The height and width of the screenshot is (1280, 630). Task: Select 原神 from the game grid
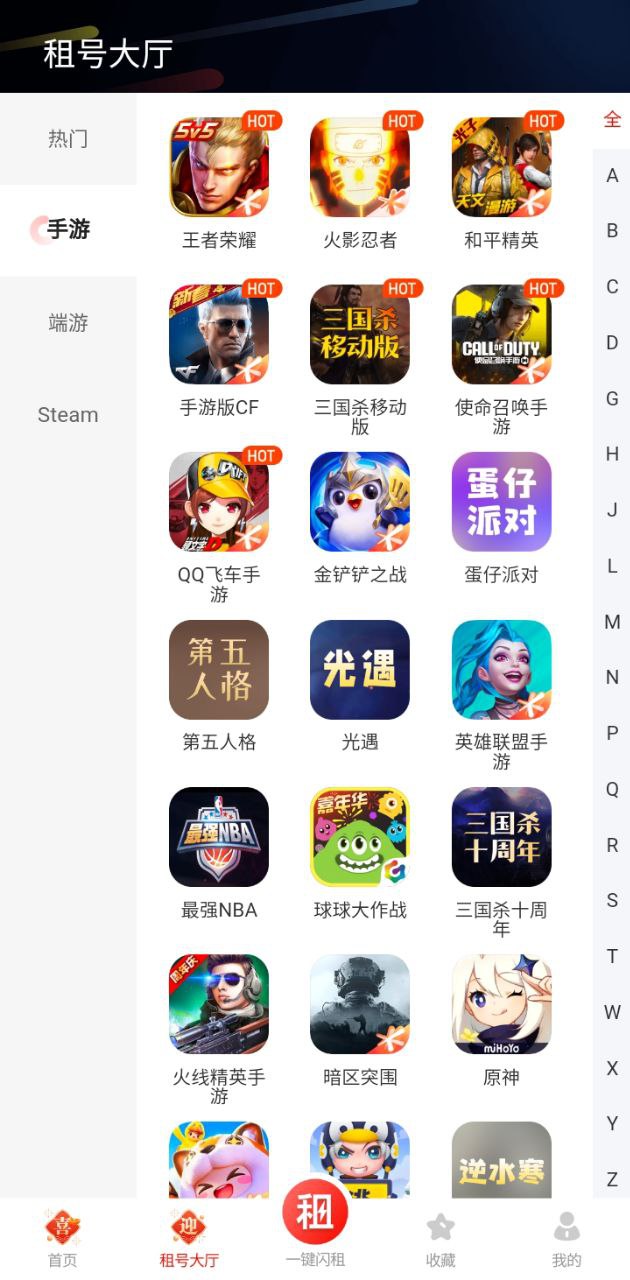(501, 1004)
